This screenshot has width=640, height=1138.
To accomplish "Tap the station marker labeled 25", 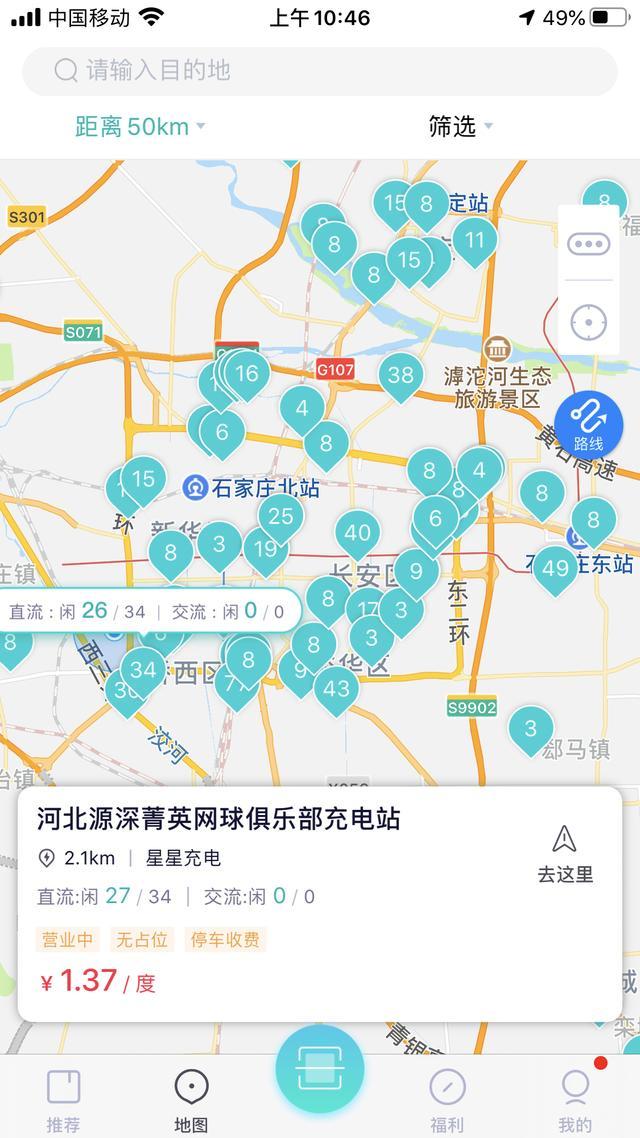I will click(x=281, y=517).
